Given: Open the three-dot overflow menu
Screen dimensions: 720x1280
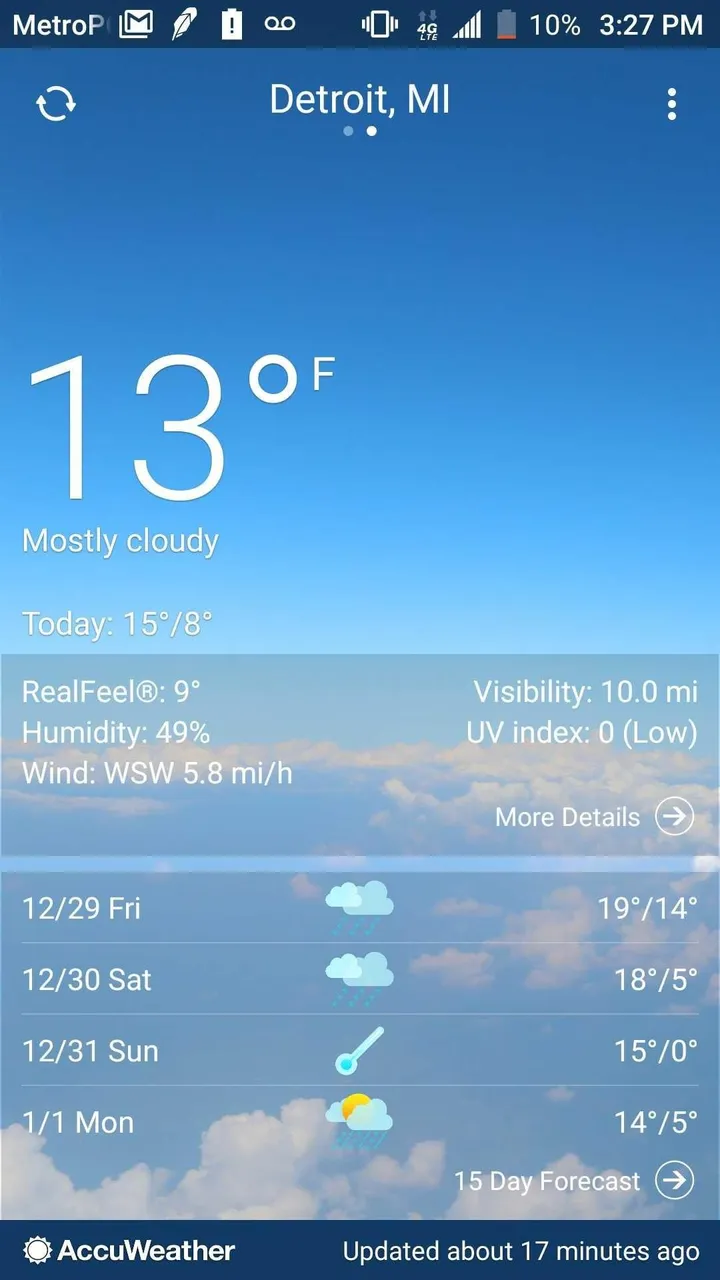Looking at the screenshot, I should point(671,104).
